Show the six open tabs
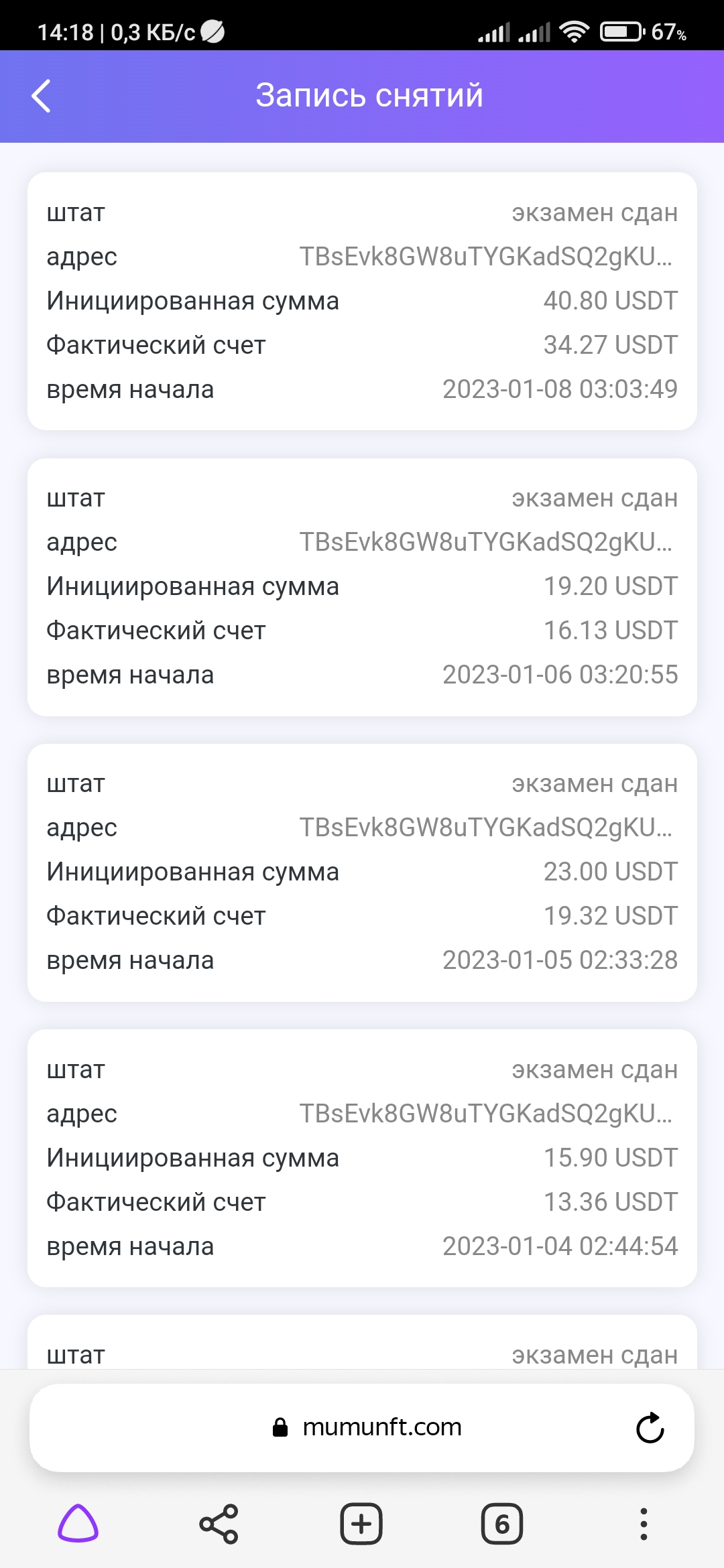The height and width of the screenshot is (1568, 724). [x=502, y=1524]
